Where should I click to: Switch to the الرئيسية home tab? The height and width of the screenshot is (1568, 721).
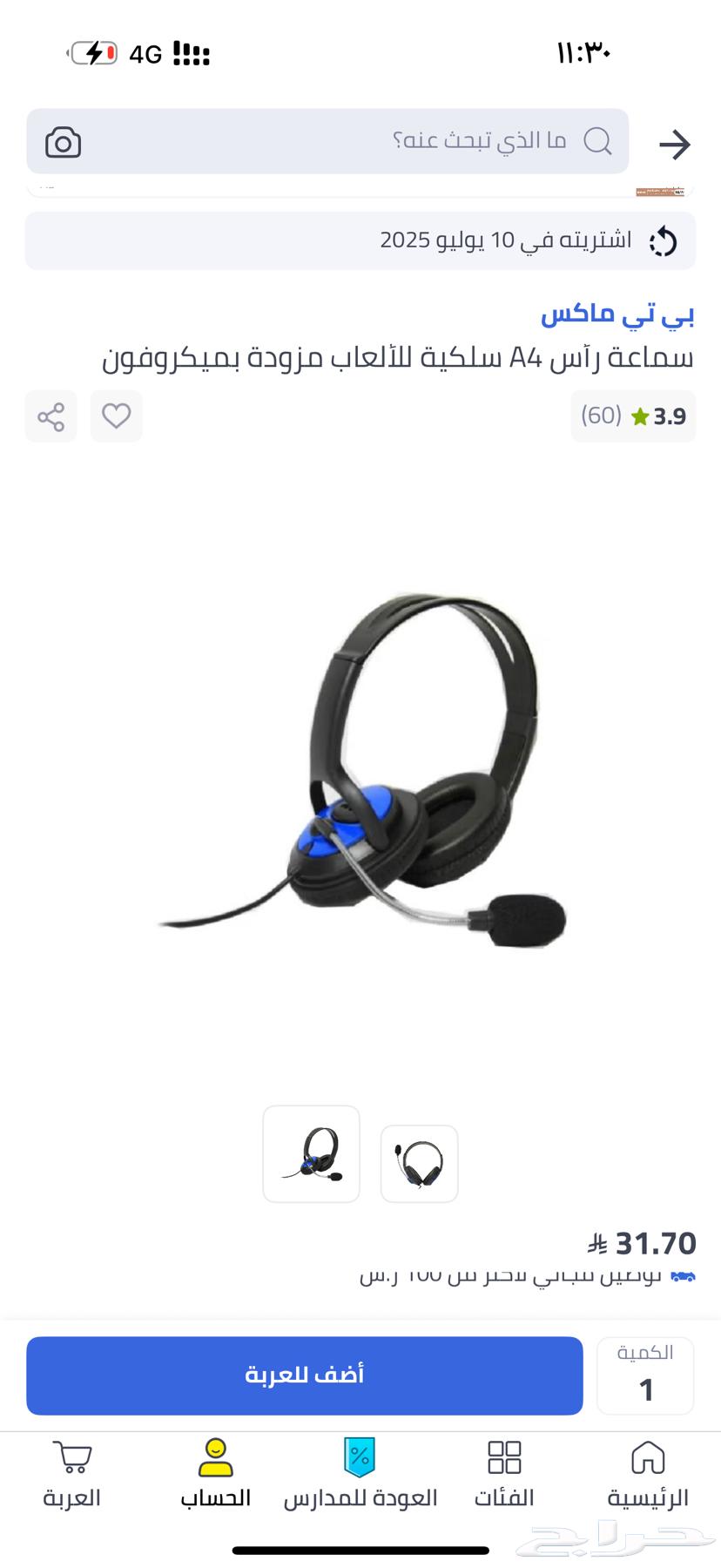tap(648, 1474)
